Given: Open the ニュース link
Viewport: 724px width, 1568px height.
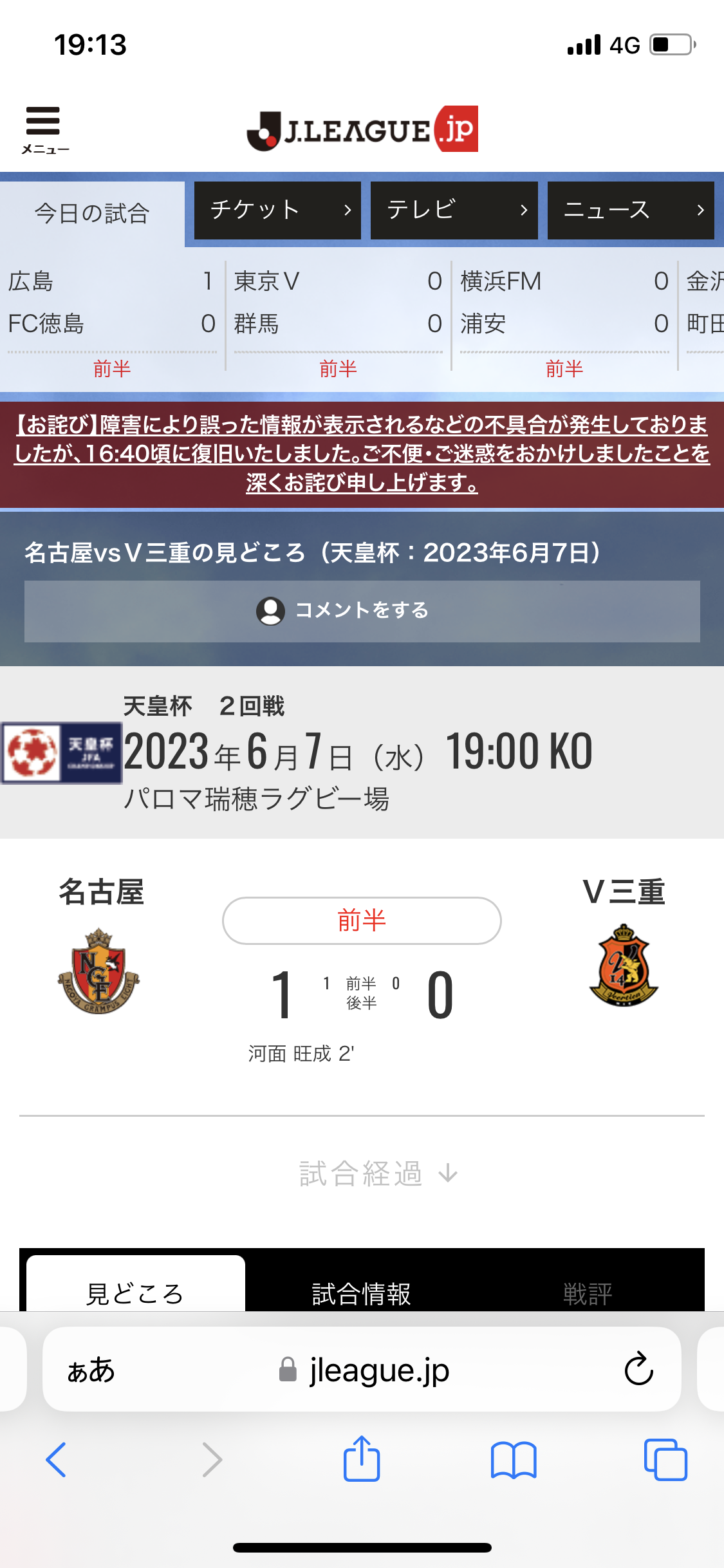Looking at the screenshot, I should point(631,210).
